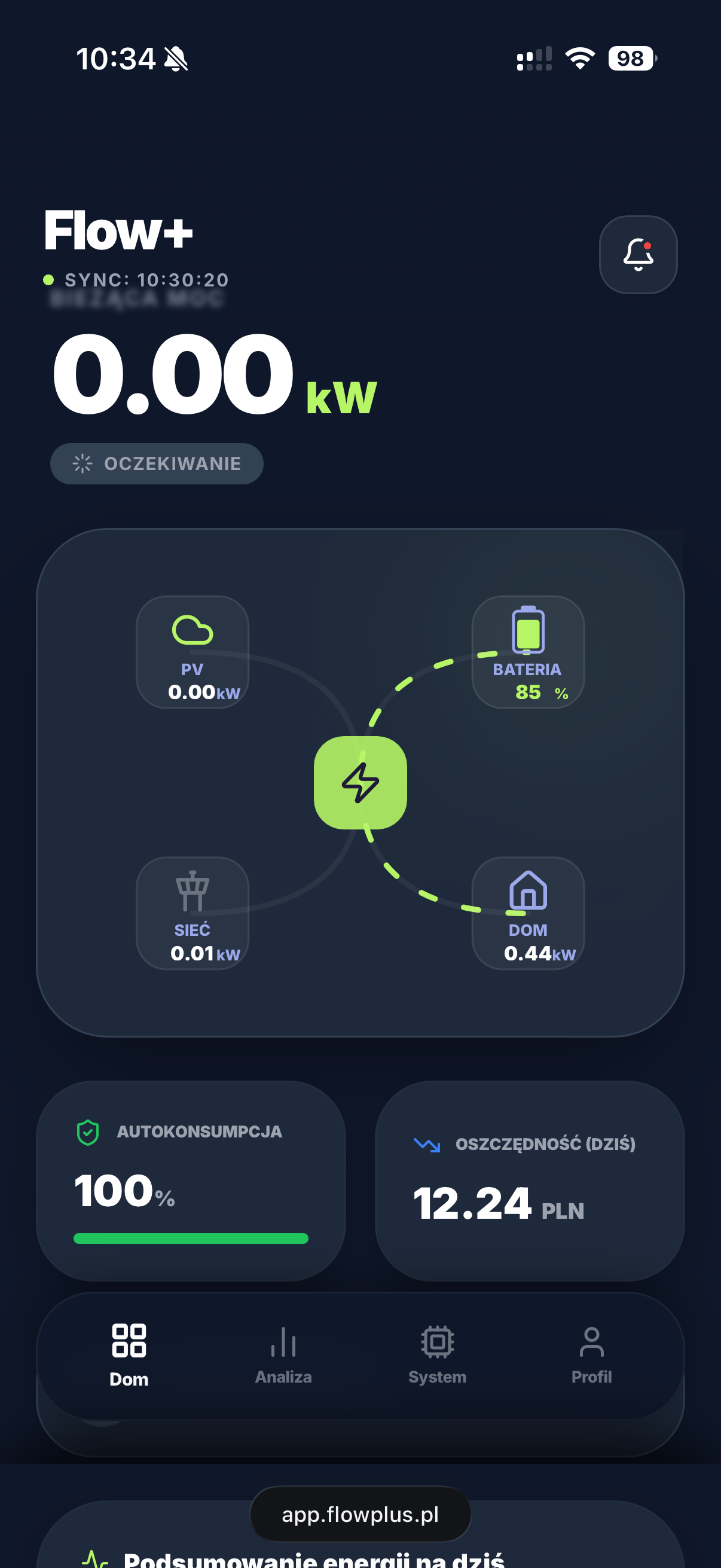The height and width of the screenshot is (1568, 721).
Task: Open the notifications bell icon
Action: click(x=638, y=254)
